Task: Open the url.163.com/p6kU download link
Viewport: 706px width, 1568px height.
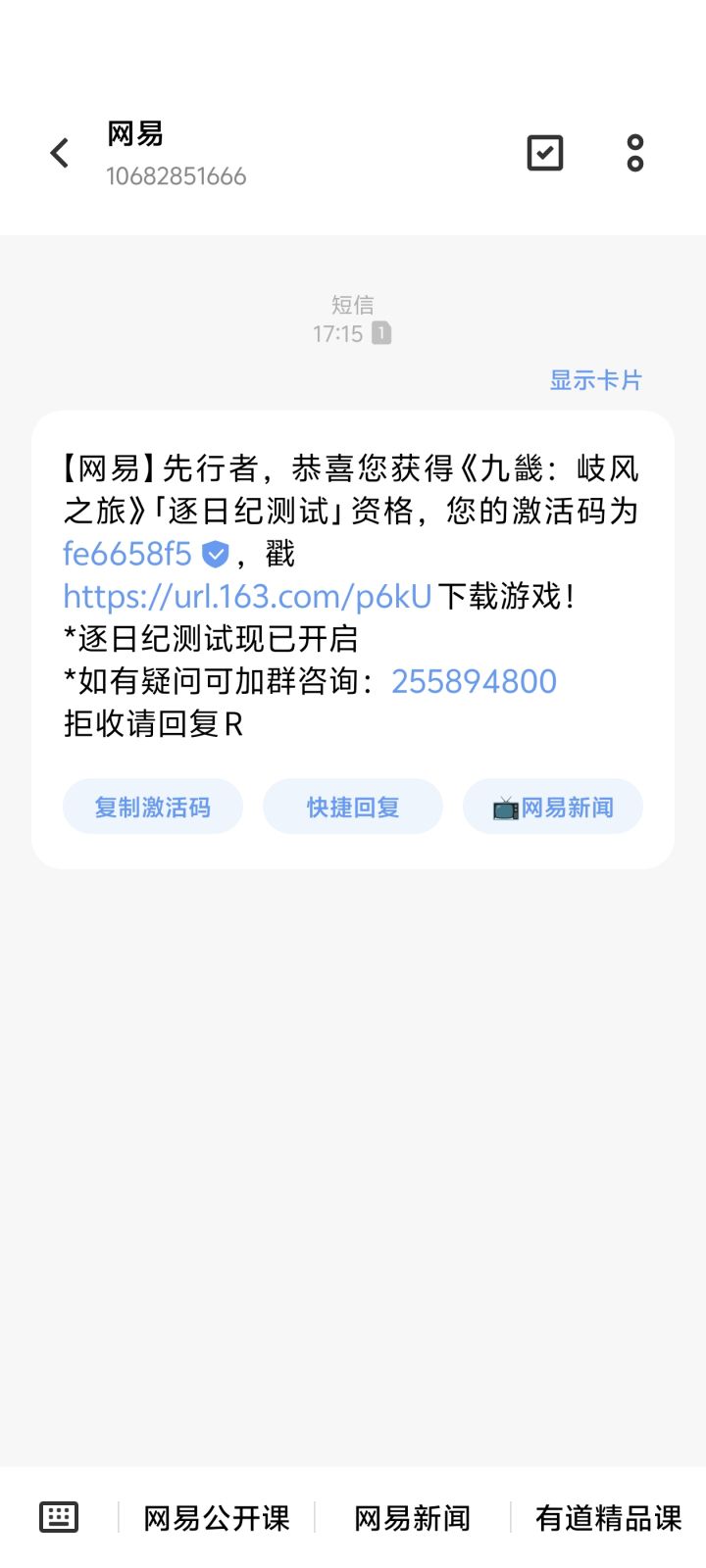Action: tap(247, 596)
